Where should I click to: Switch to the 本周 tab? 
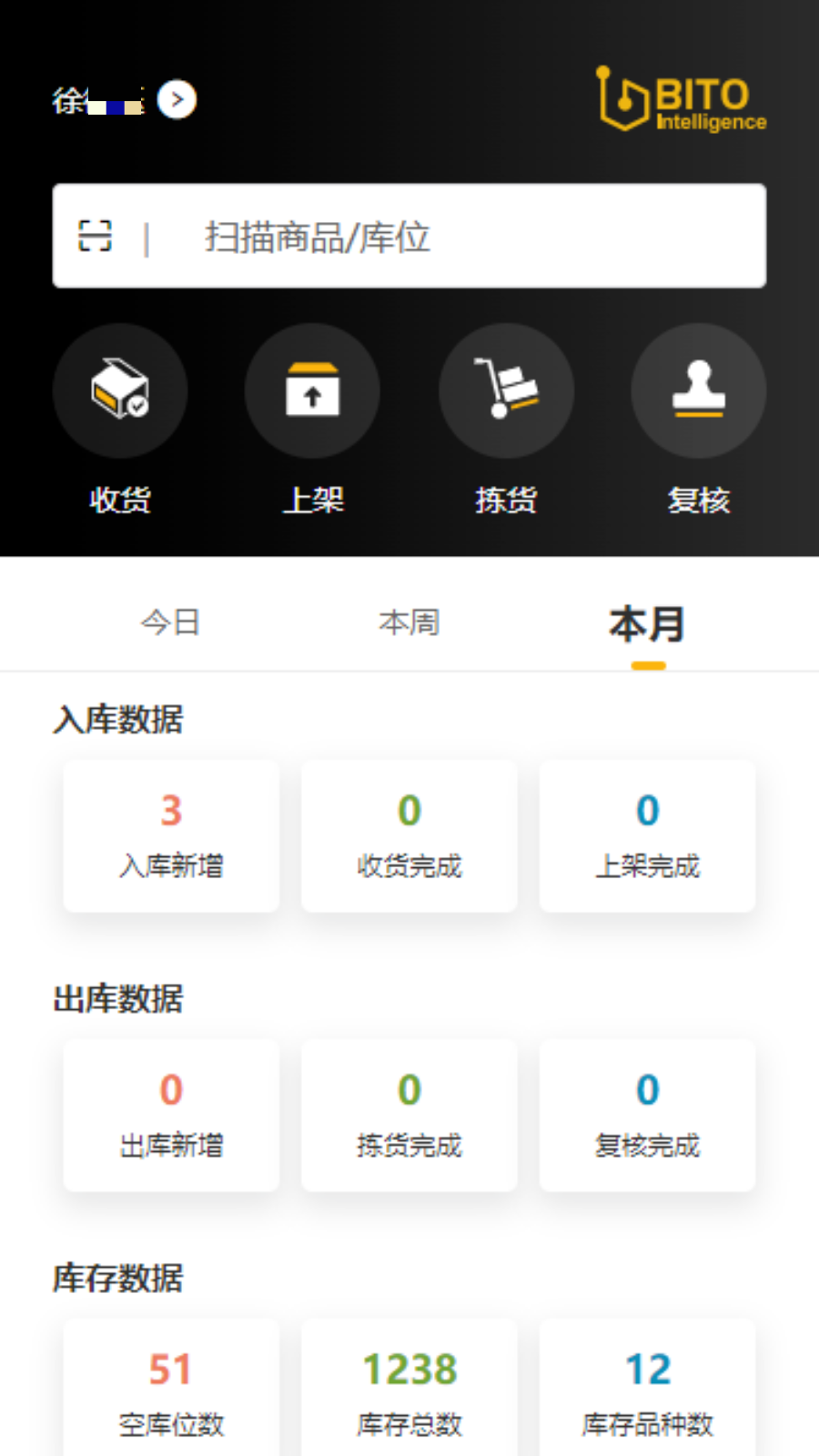[409, 623]
